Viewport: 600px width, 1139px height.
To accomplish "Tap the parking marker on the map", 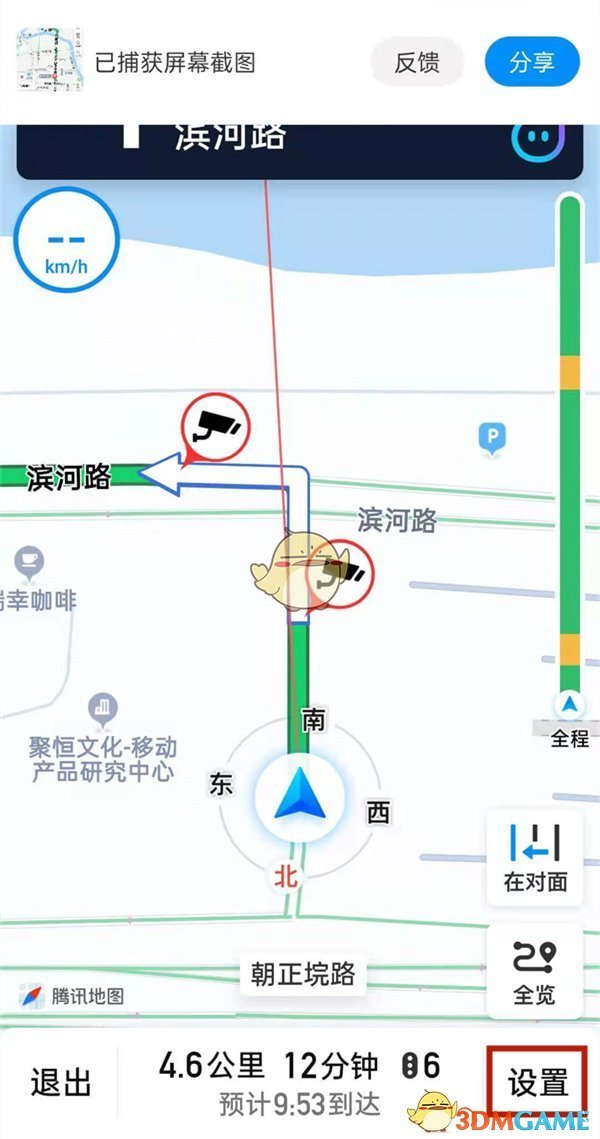I will pyautogui.click(x=492, y=439).
